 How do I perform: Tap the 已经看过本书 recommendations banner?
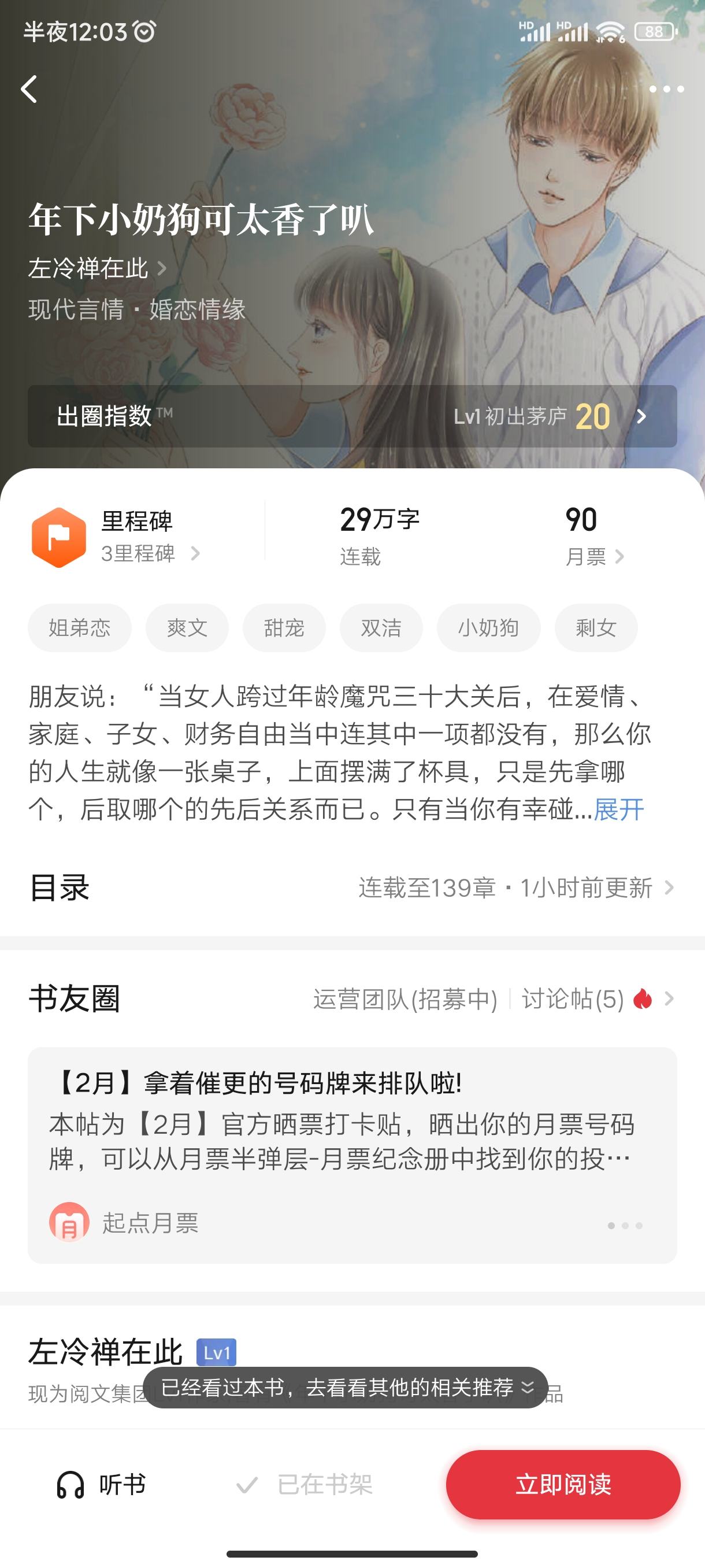click(346, 1387)
